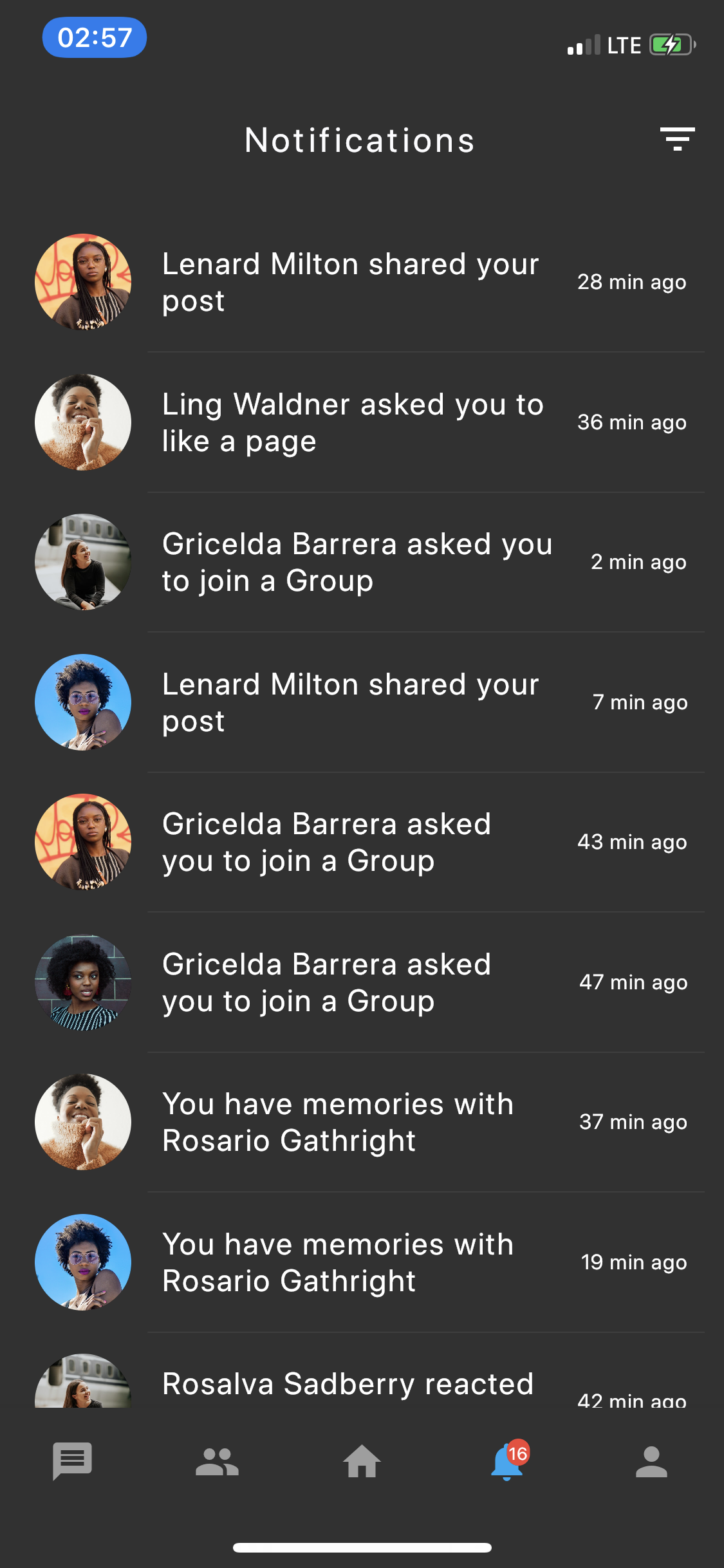The width and height of the screenshot is (724, 1568).
Task: Select the notifications bell tab
Action: click(x=508, y=1460)
